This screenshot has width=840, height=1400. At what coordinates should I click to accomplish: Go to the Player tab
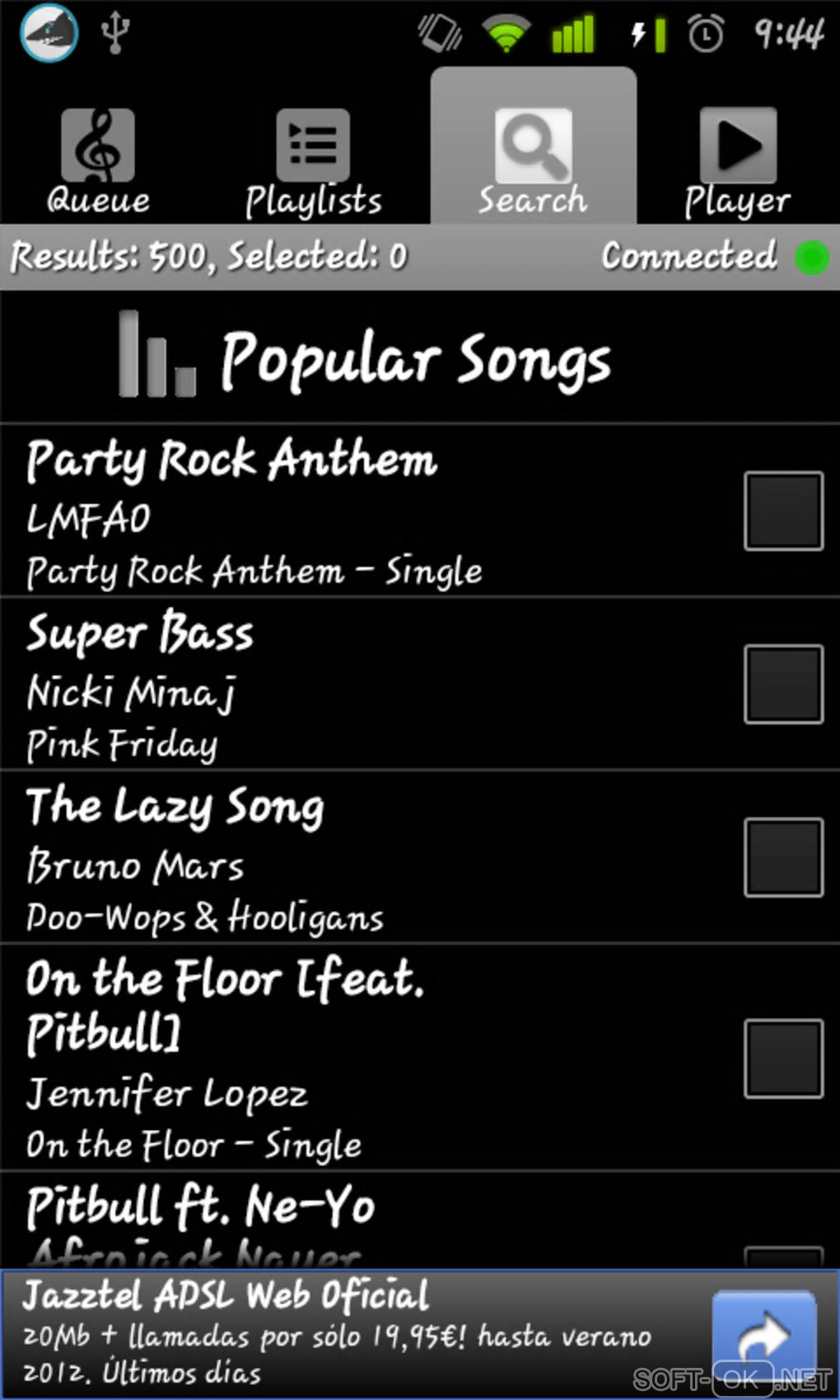[737, 161]
